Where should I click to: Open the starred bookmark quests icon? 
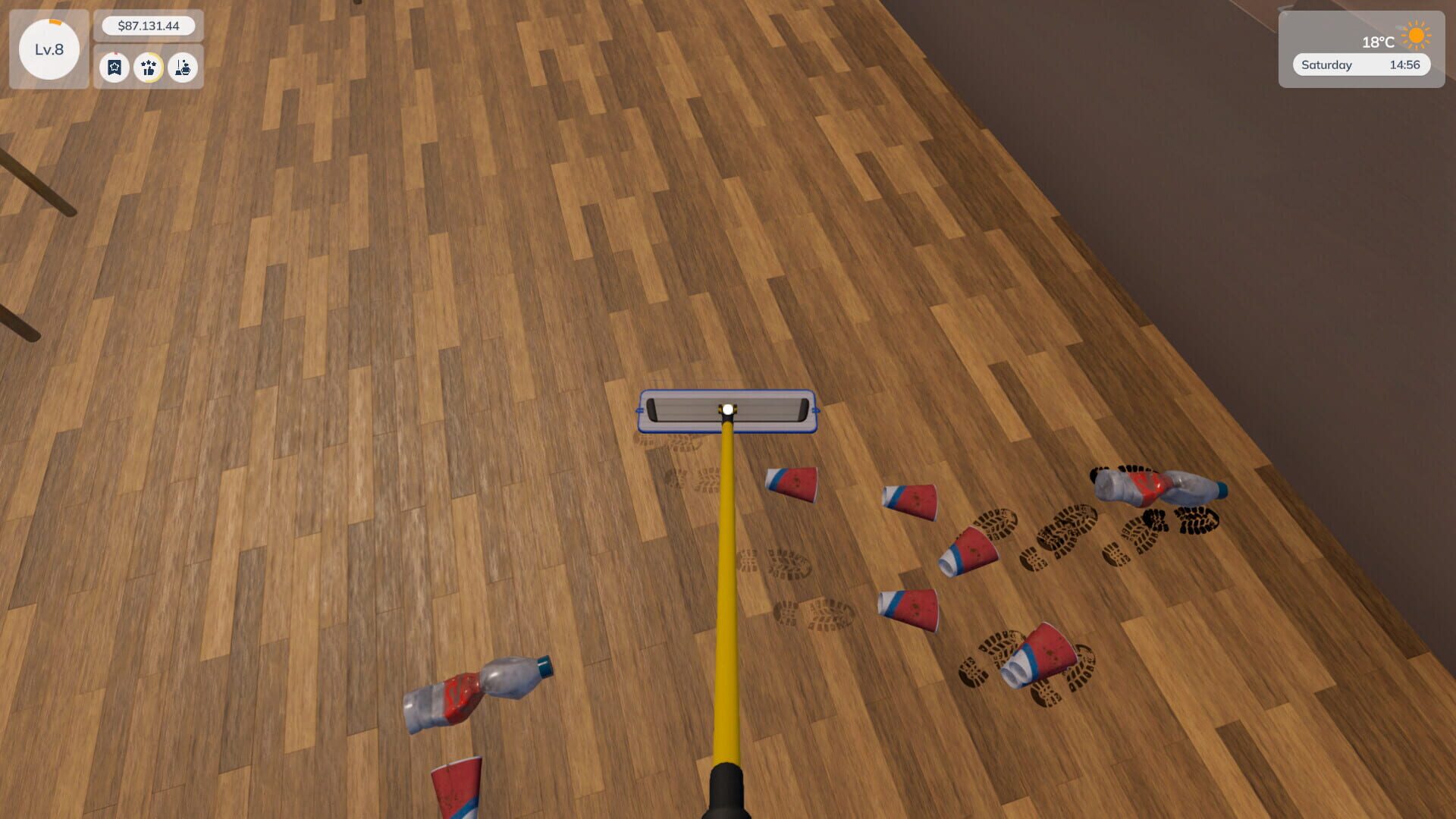pos(115,67)
